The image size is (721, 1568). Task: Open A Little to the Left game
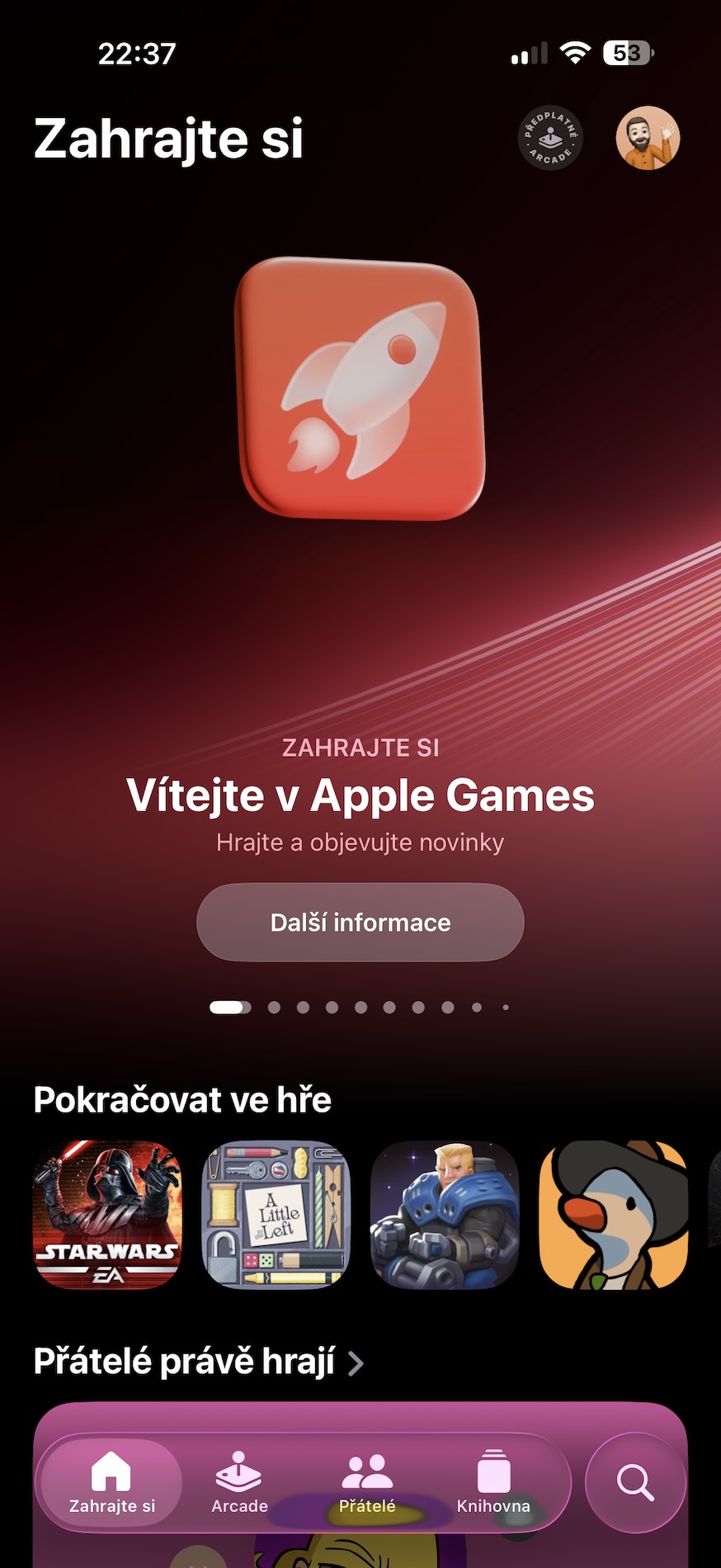(x=276, y=1215)
